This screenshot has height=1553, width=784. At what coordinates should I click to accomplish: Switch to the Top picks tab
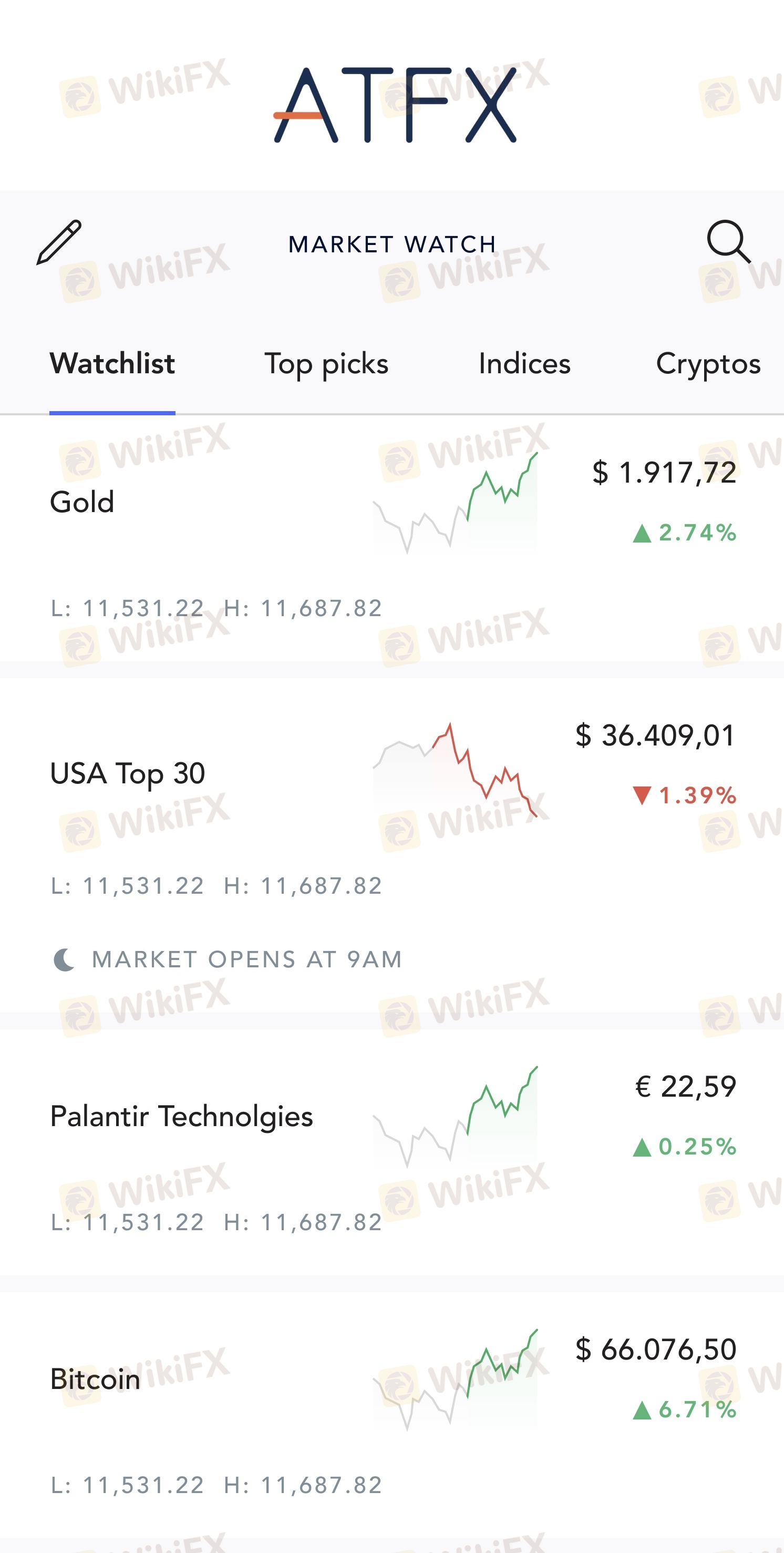326,363
